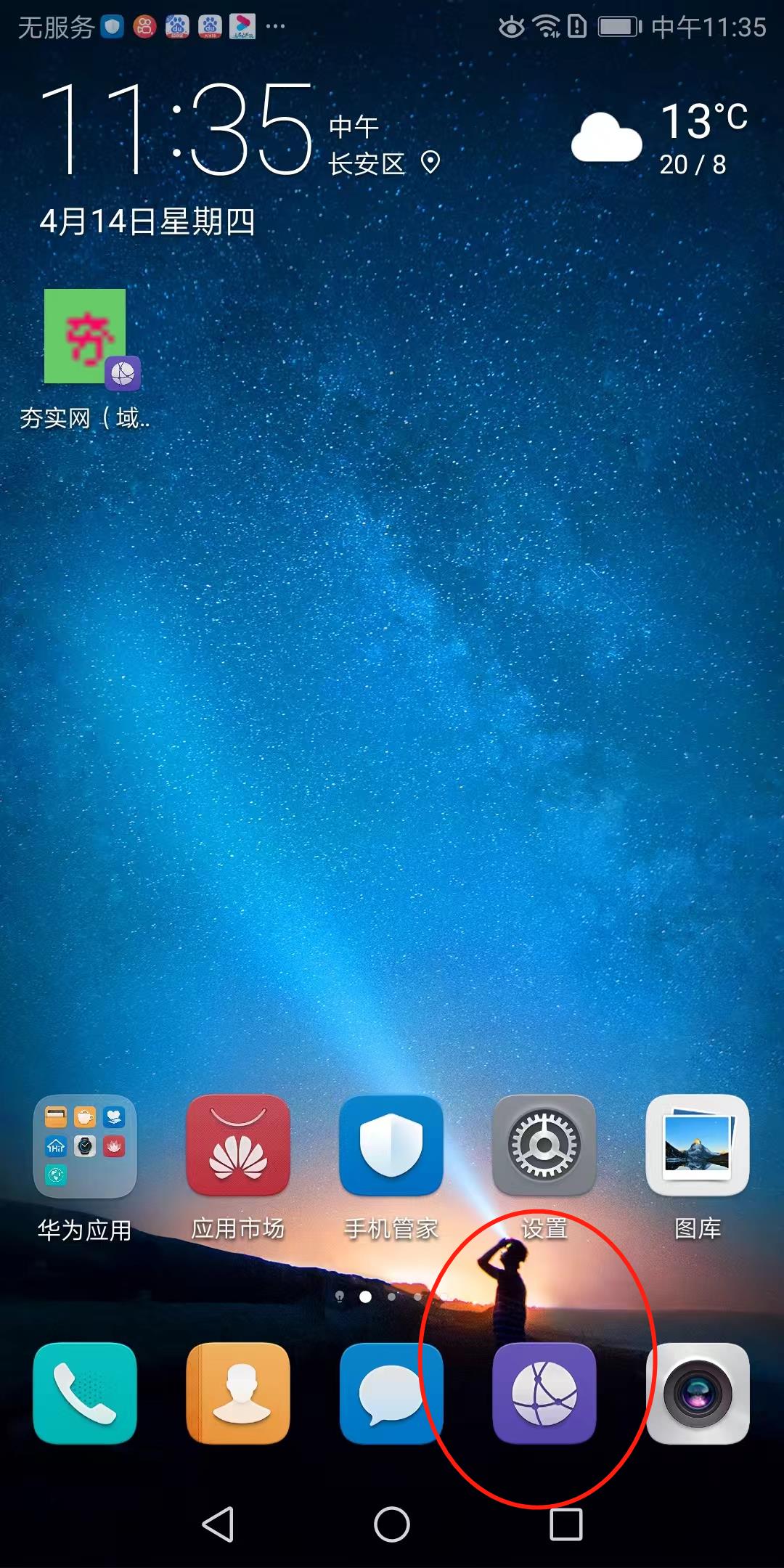Screen dimensions: 784x1568
Task: Tap the large 11:35 clock widget
Action: click(178, 131)
